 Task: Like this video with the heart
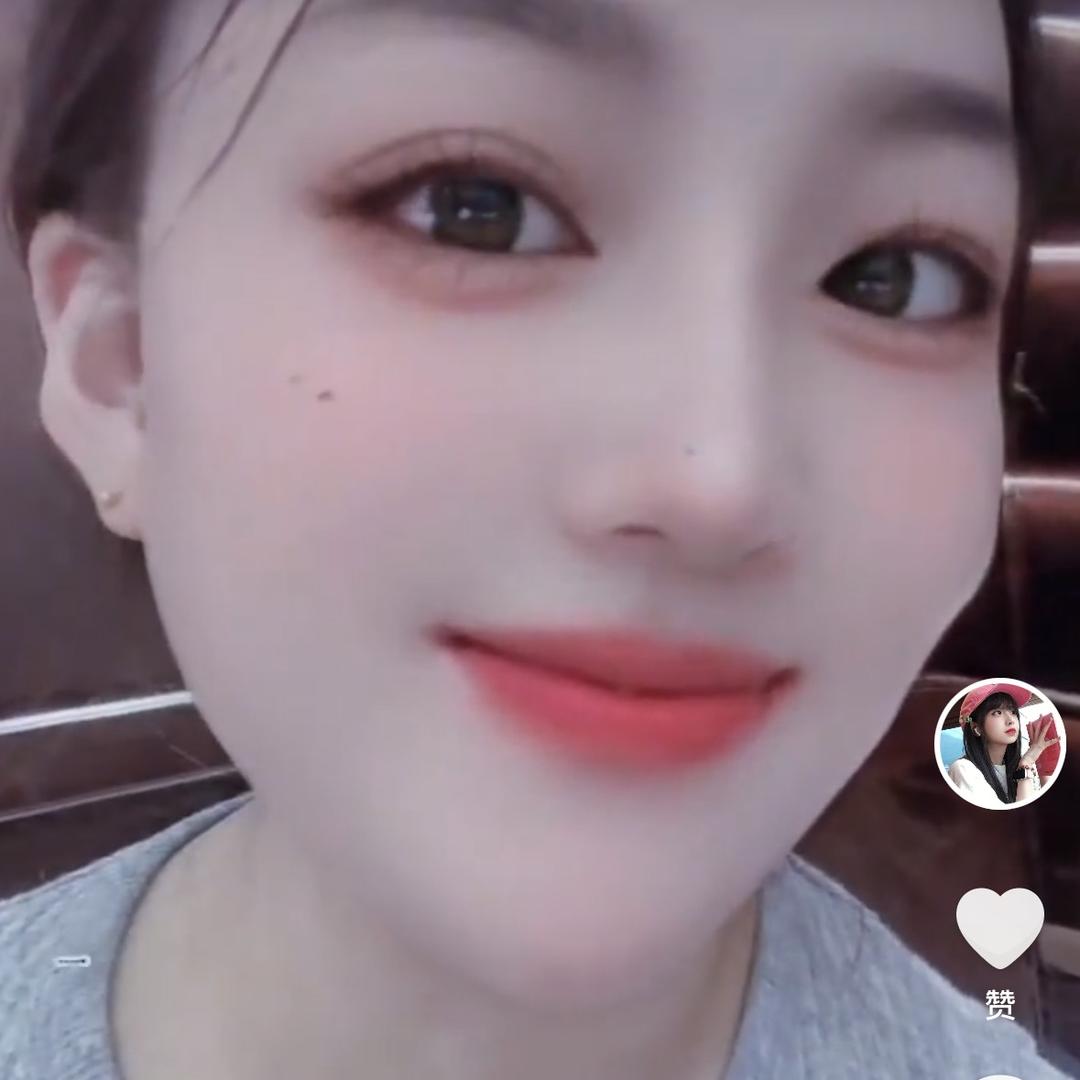click(999, 926)
